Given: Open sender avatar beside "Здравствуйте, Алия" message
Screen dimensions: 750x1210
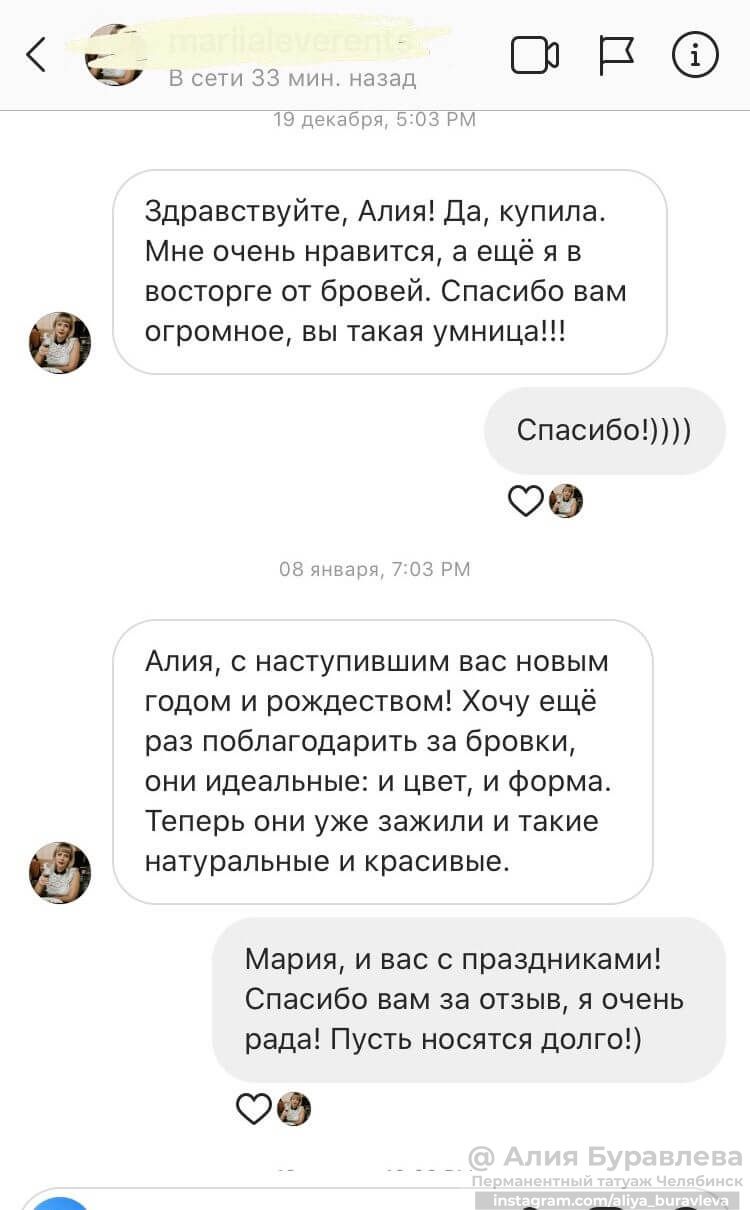Looking at the screenshot, I should 60,343.
